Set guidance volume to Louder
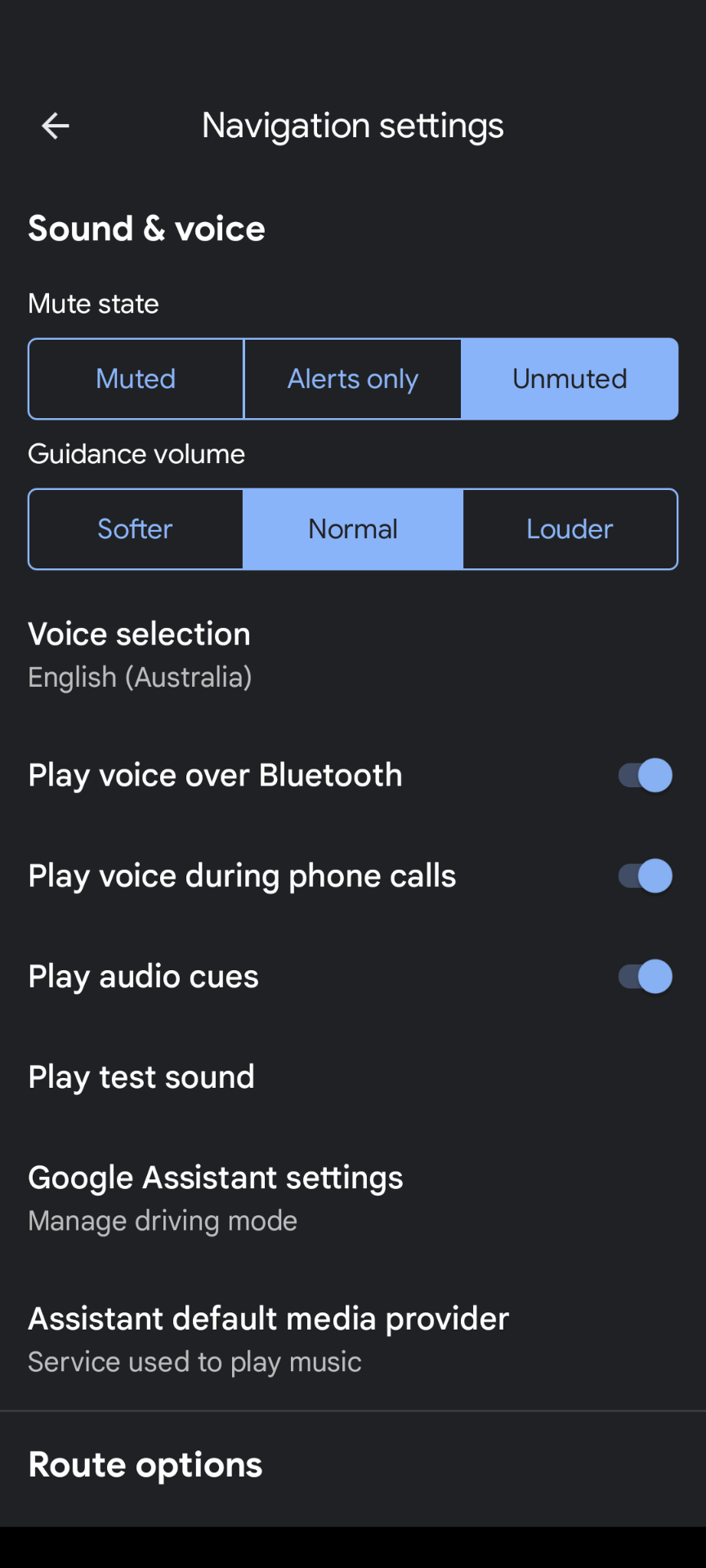The width and height of the screenshot is (706, 1568). 570,529
